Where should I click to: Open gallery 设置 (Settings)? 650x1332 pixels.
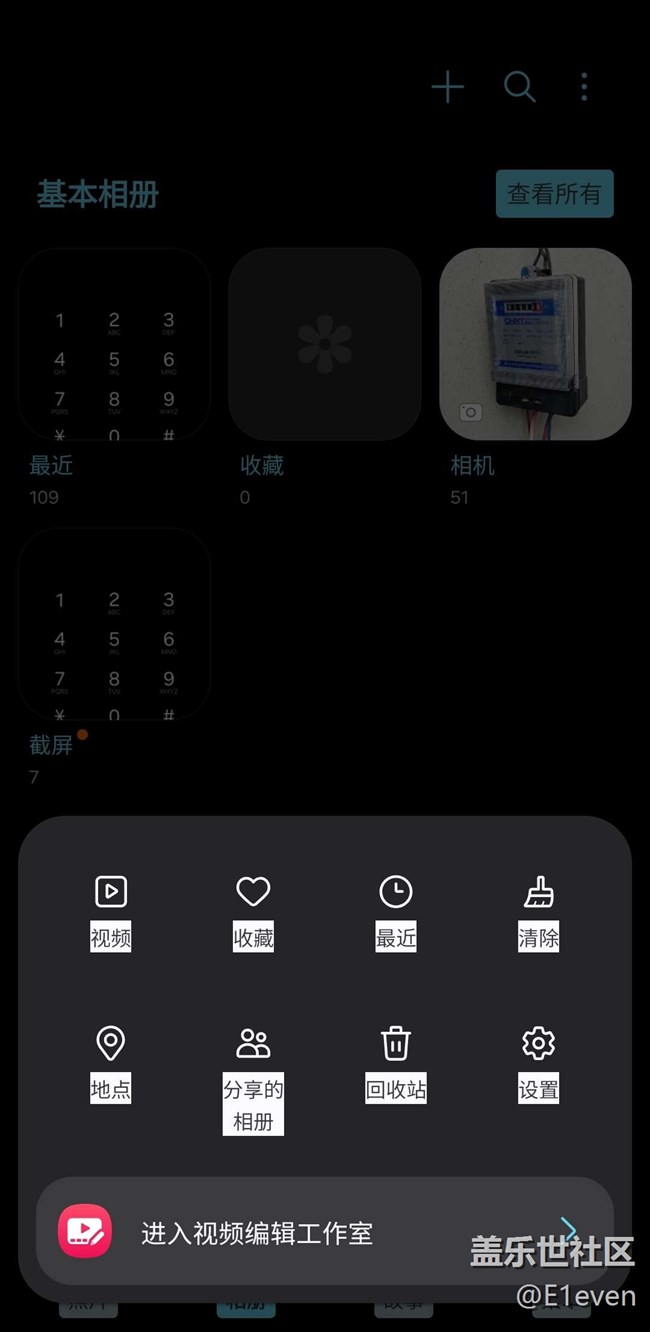539,1062
